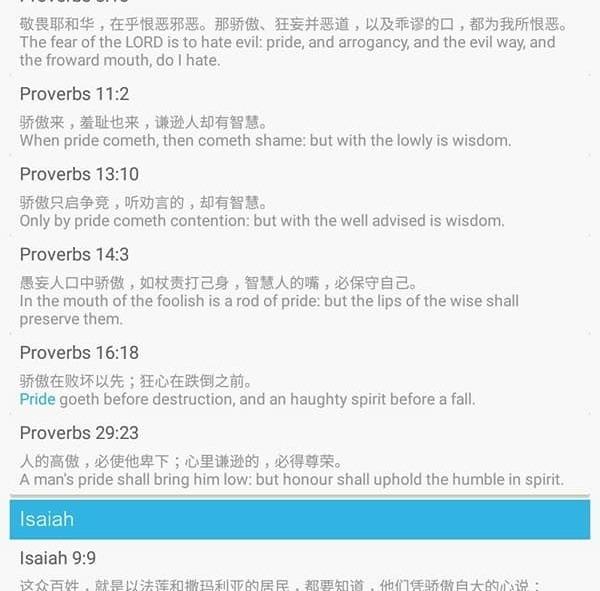Screen dimensions: 600x591
Task: Select the Proverbs 16:18 verse
Action: coord(79,352)
